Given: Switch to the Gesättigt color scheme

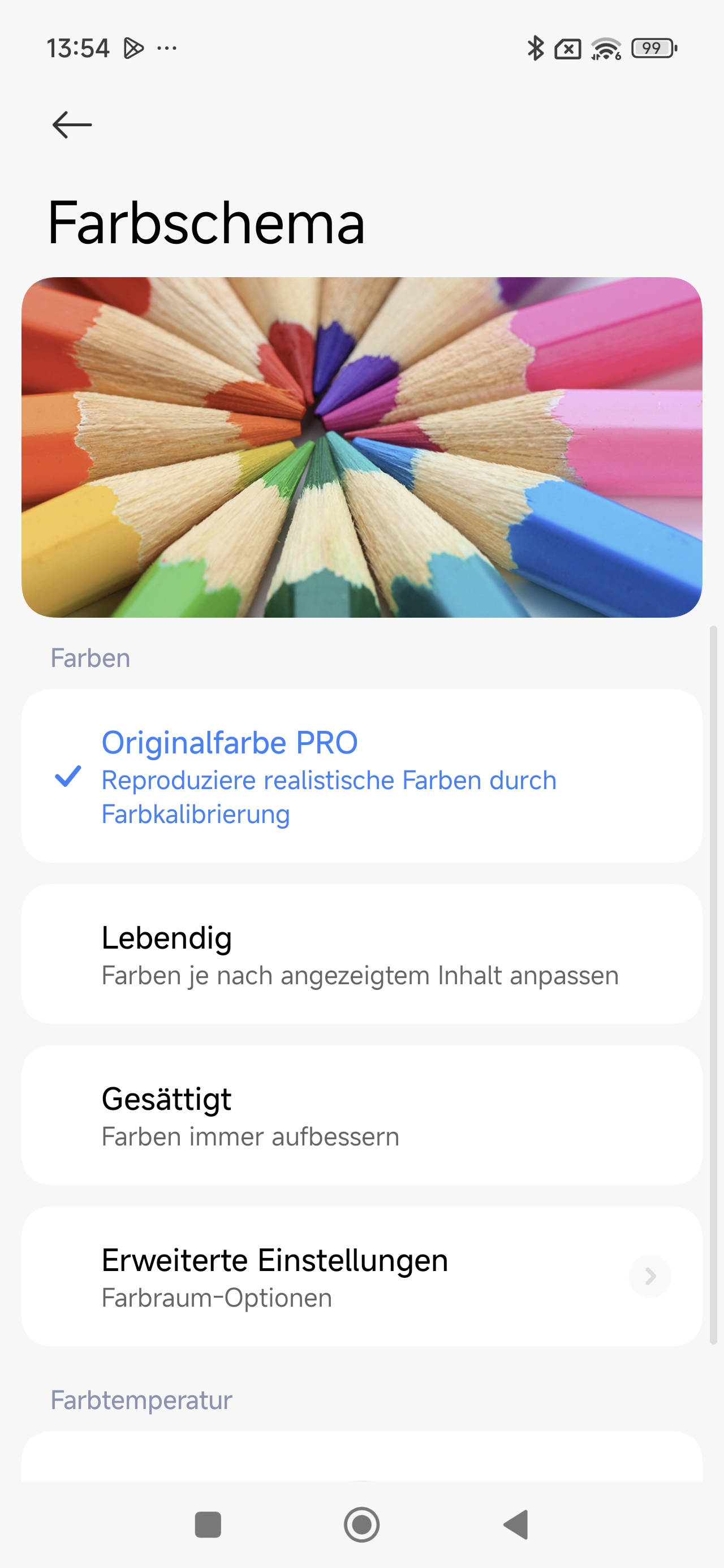Looking at the screenshot, I should pyautogui.click(x=361, y=1115).
